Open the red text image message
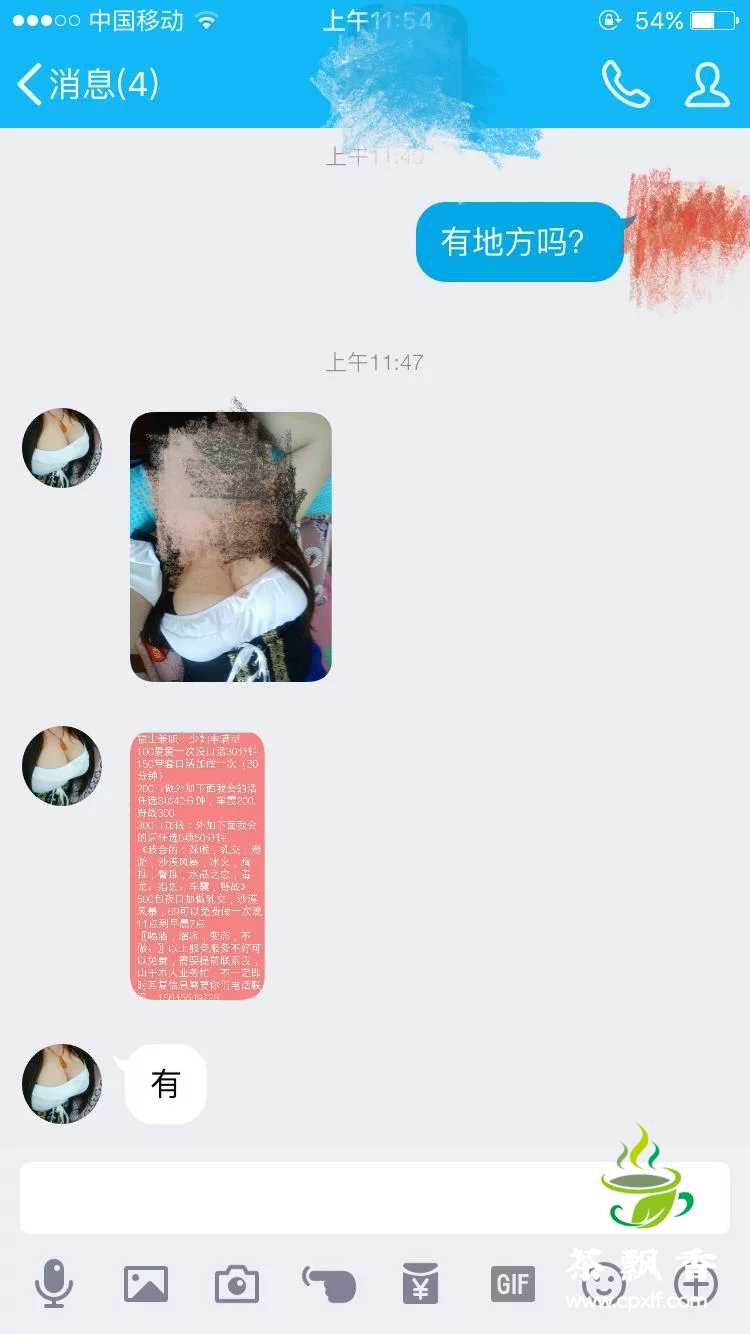 click(x=197, y=866)
